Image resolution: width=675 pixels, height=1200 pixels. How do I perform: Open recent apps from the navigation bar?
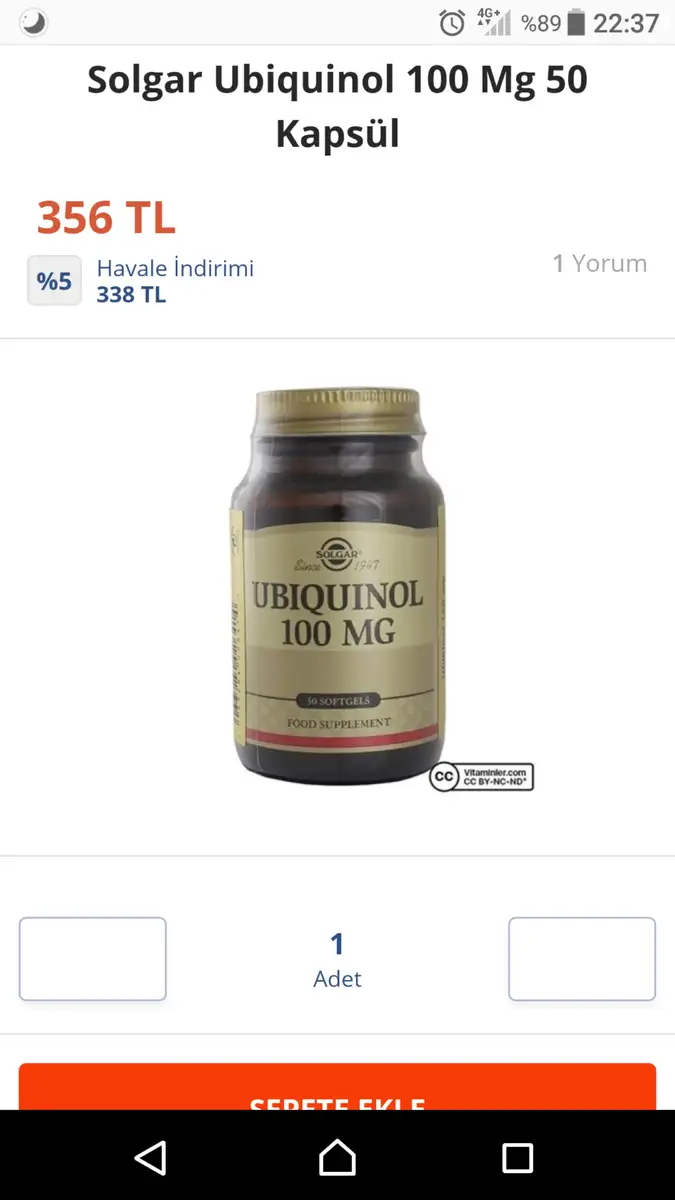(517, 1157)
